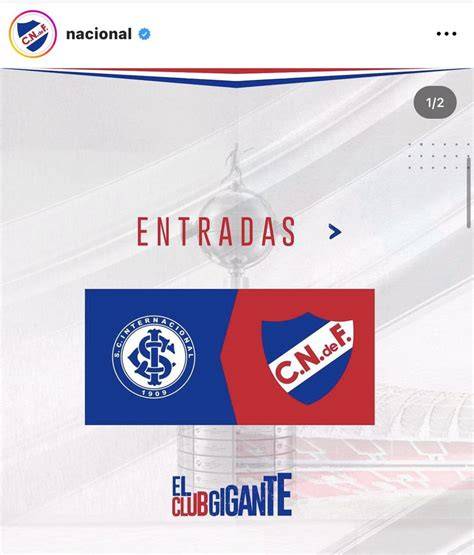Open the post's three-dot options menu
474x555 pixels.
click(446, 34)
